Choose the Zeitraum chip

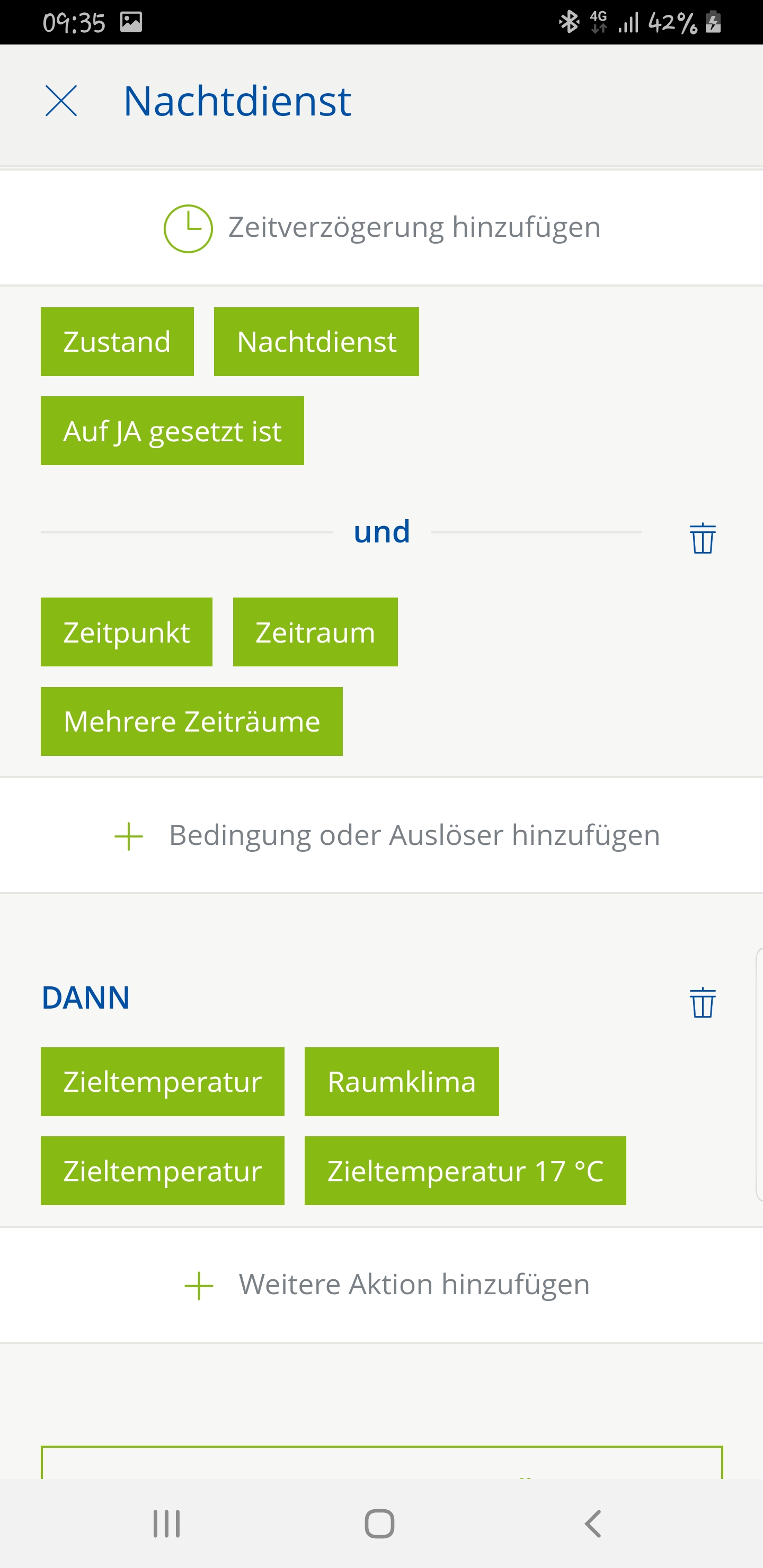(x=315, y=632)
